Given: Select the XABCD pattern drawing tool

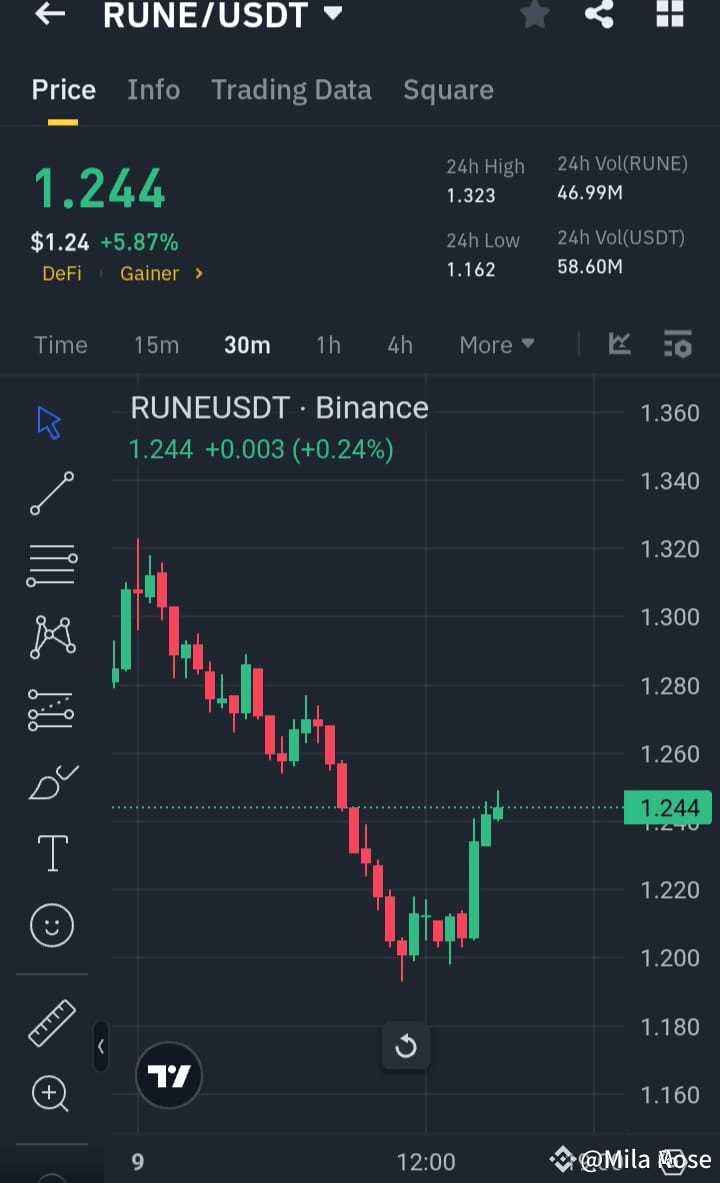Looking at the screenshot, I should (50, 637).
